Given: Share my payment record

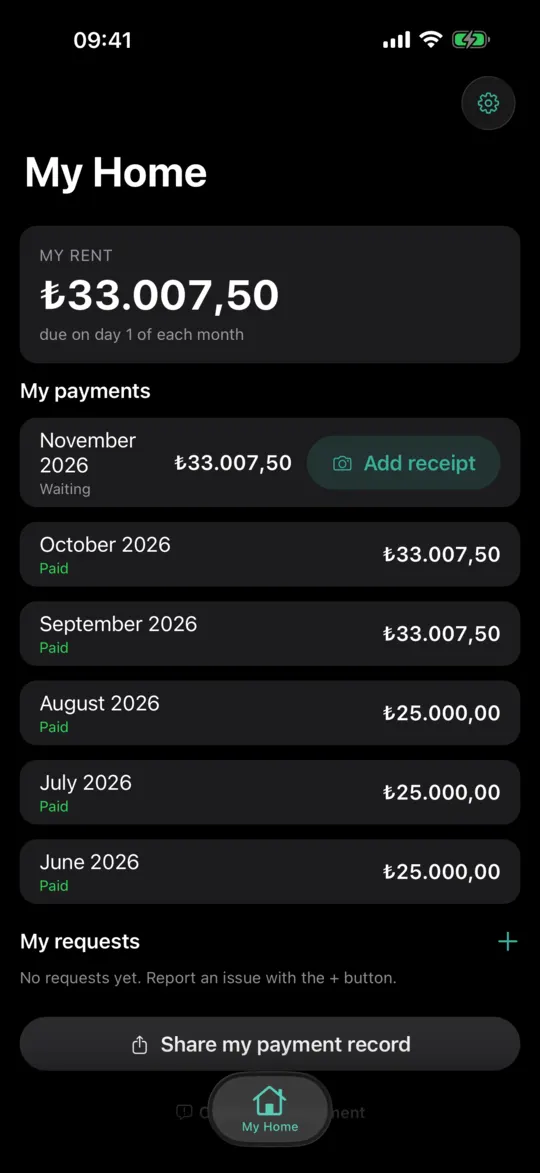Looking at the screenshot, I should (270, 1044).
